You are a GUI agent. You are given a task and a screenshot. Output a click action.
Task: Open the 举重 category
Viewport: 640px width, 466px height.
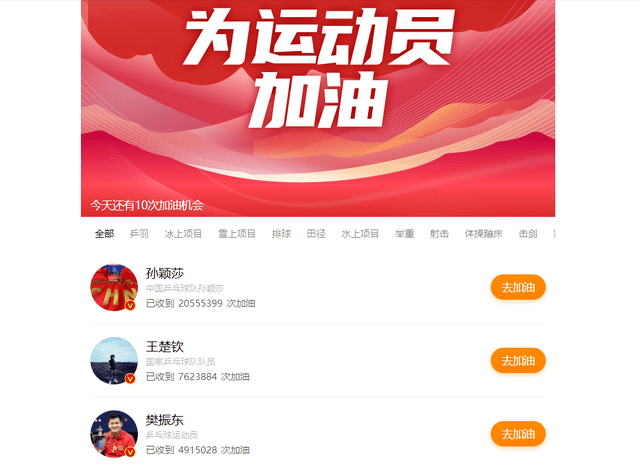coord(404,234)
